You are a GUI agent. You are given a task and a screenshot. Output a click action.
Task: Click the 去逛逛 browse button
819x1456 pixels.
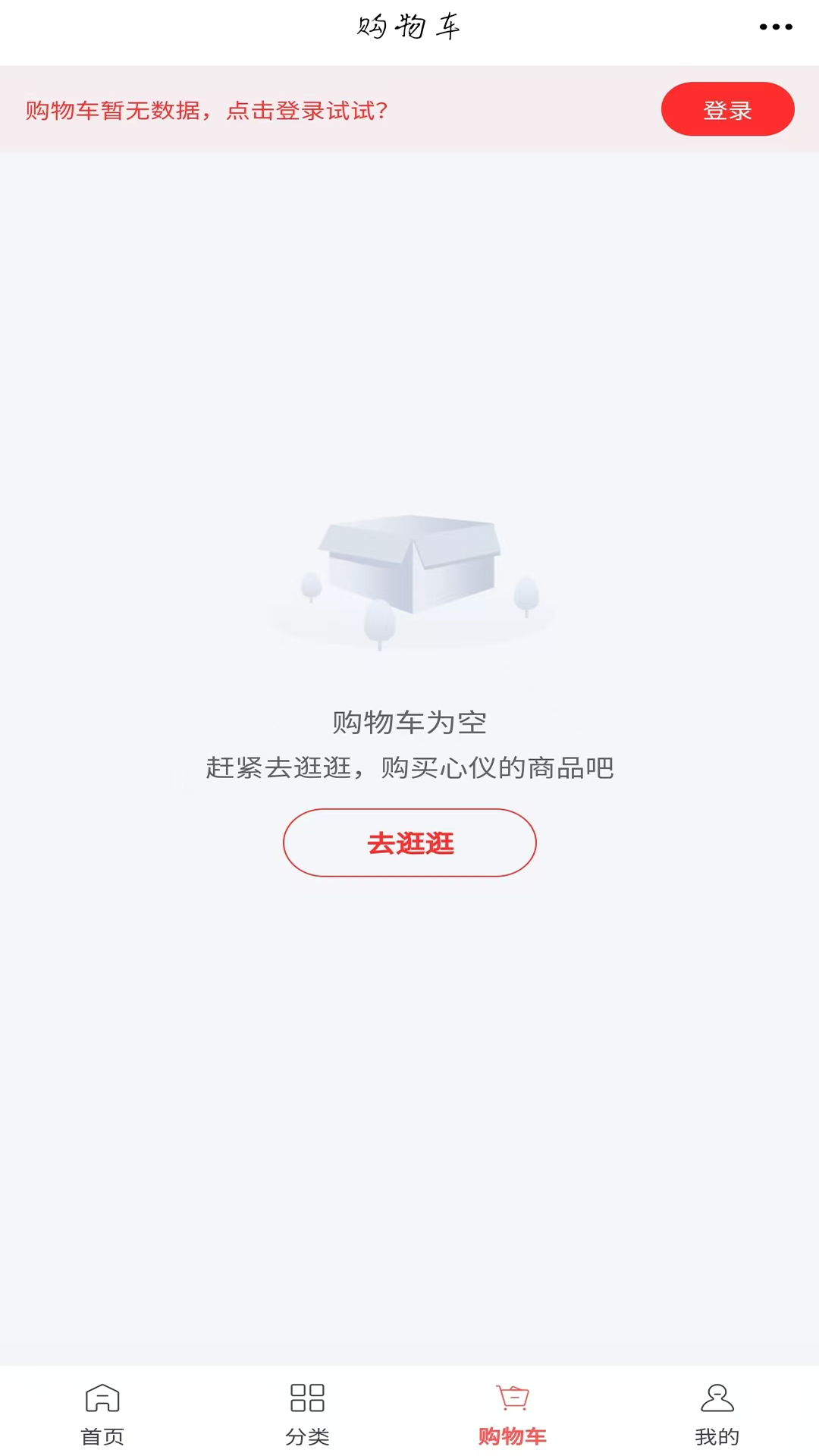coord(409,842)
